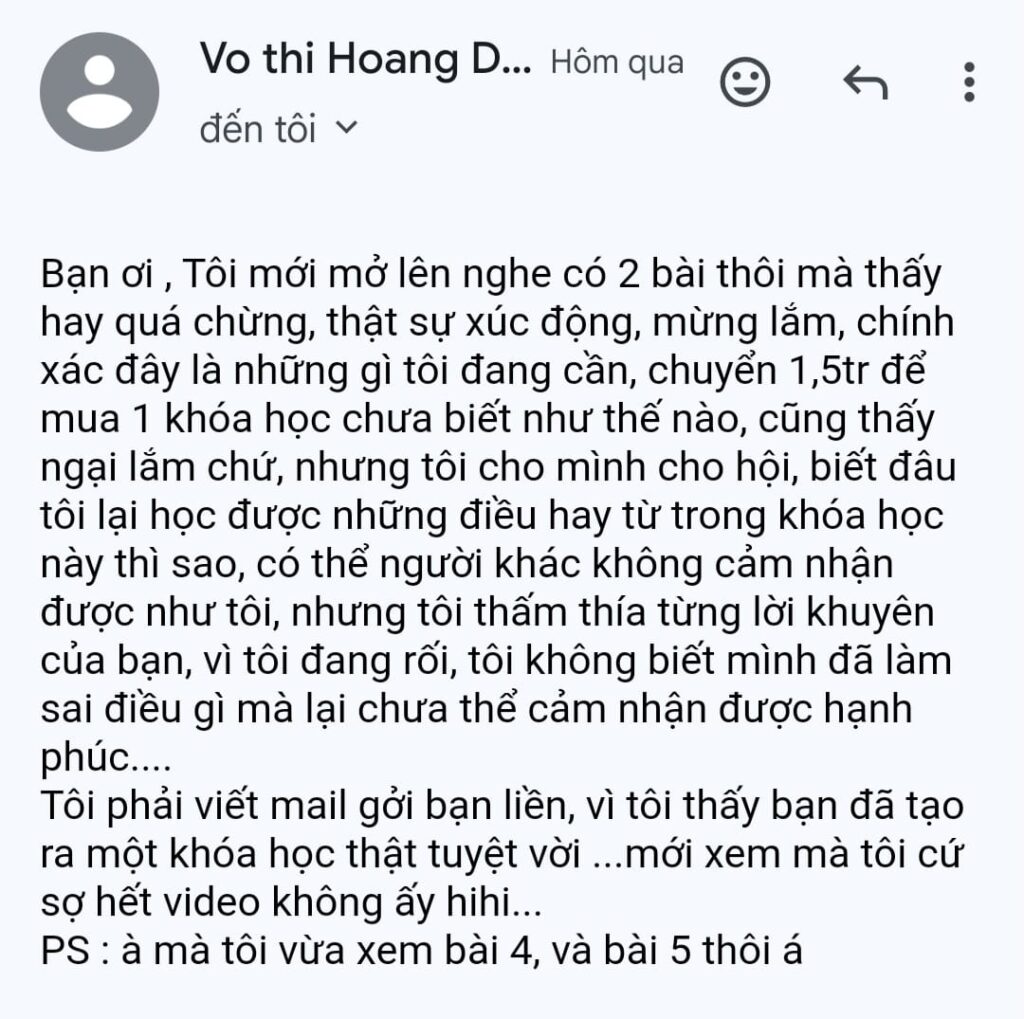This screenshot has height=1019, width=1024.
Task: Open the message overflow menu
Action: [x=968, y=82]
